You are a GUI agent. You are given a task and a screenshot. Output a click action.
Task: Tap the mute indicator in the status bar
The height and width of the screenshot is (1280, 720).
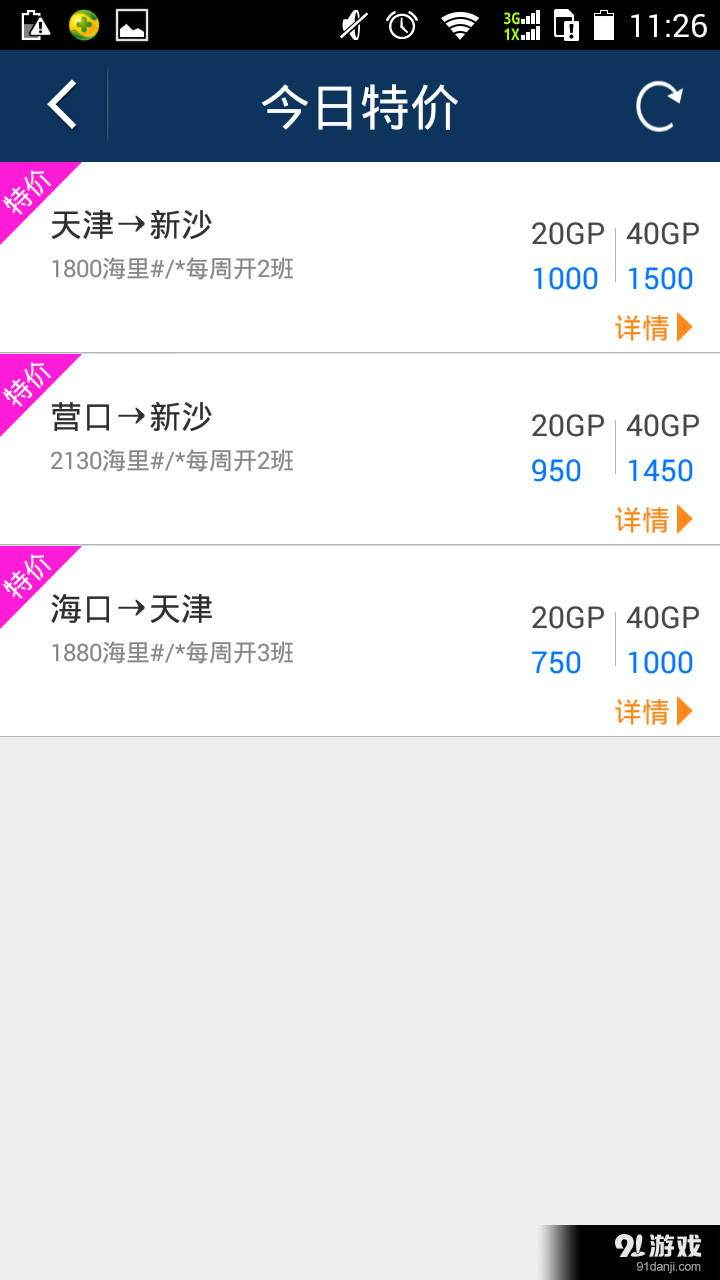pyautogui.click(x=352, y=27)
